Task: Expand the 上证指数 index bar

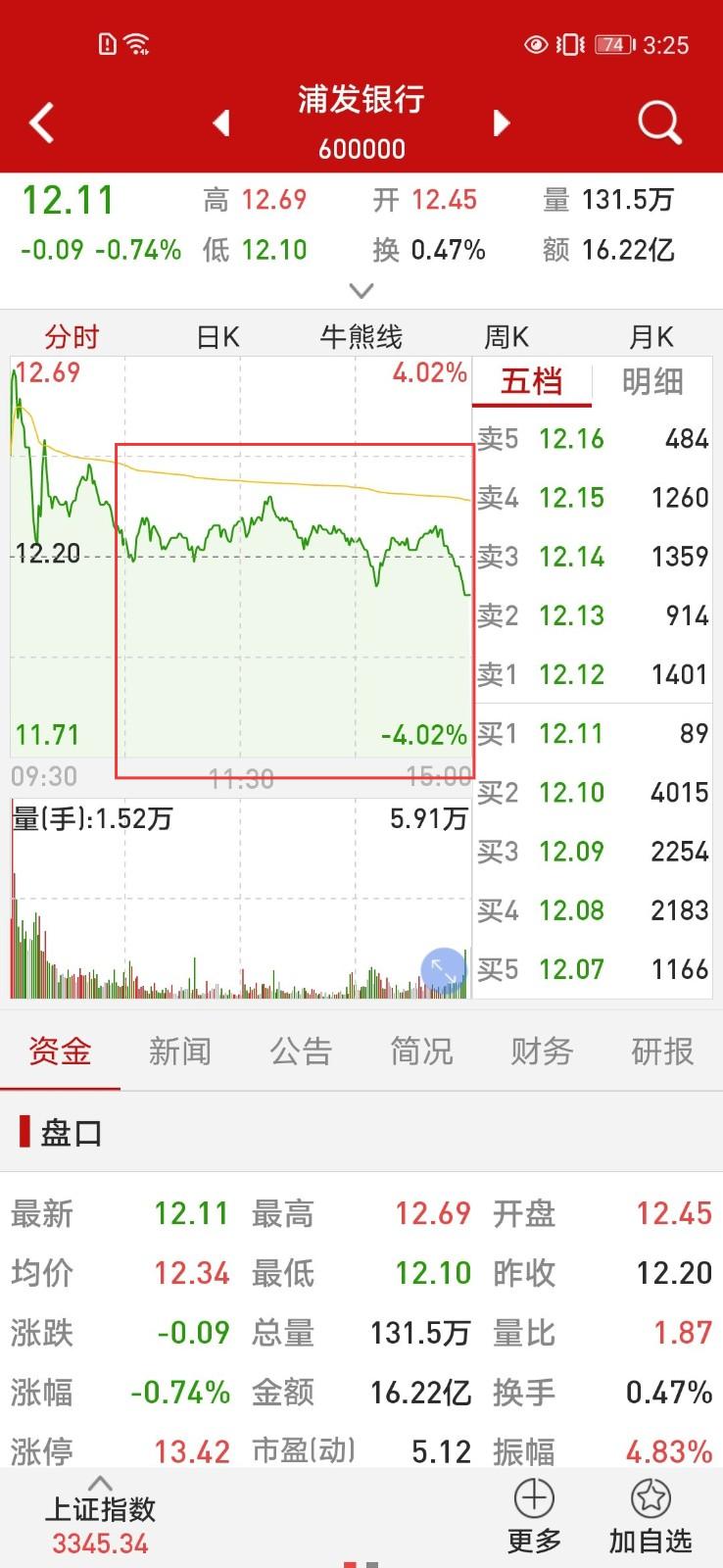Action: [x=100, y=1518]
